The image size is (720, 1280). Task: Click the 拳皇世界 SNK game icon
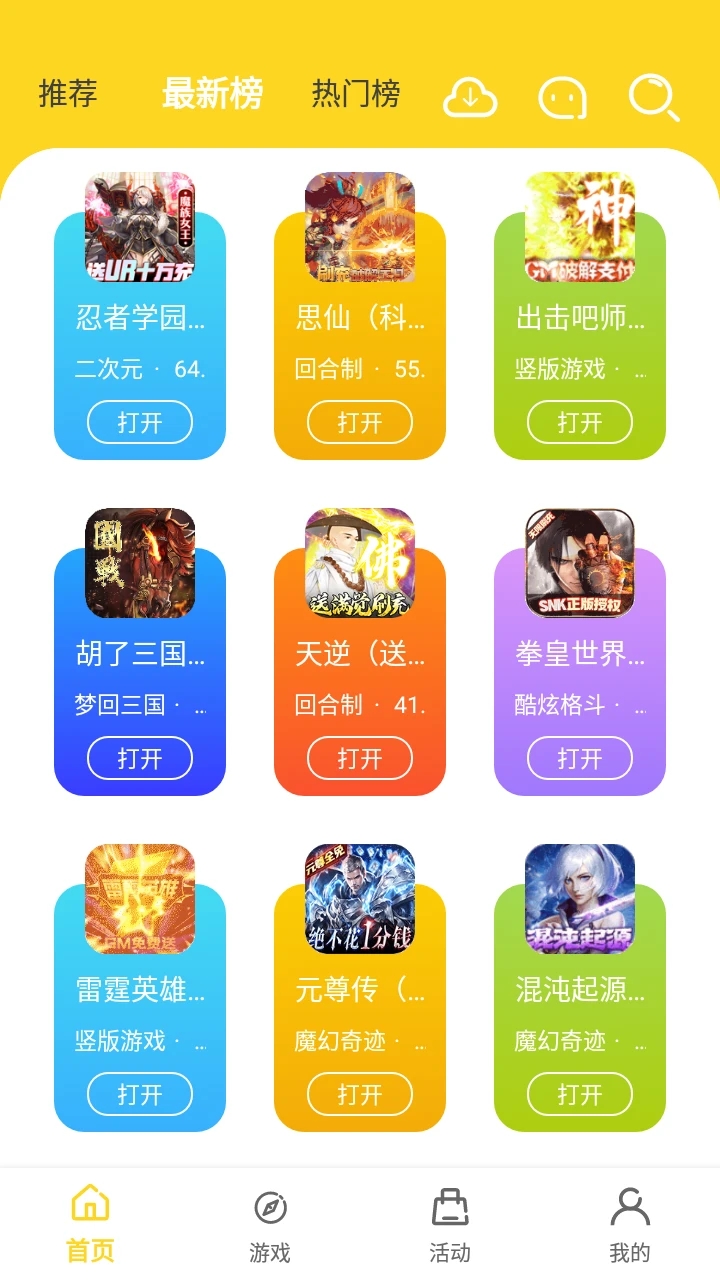[581, 563]
